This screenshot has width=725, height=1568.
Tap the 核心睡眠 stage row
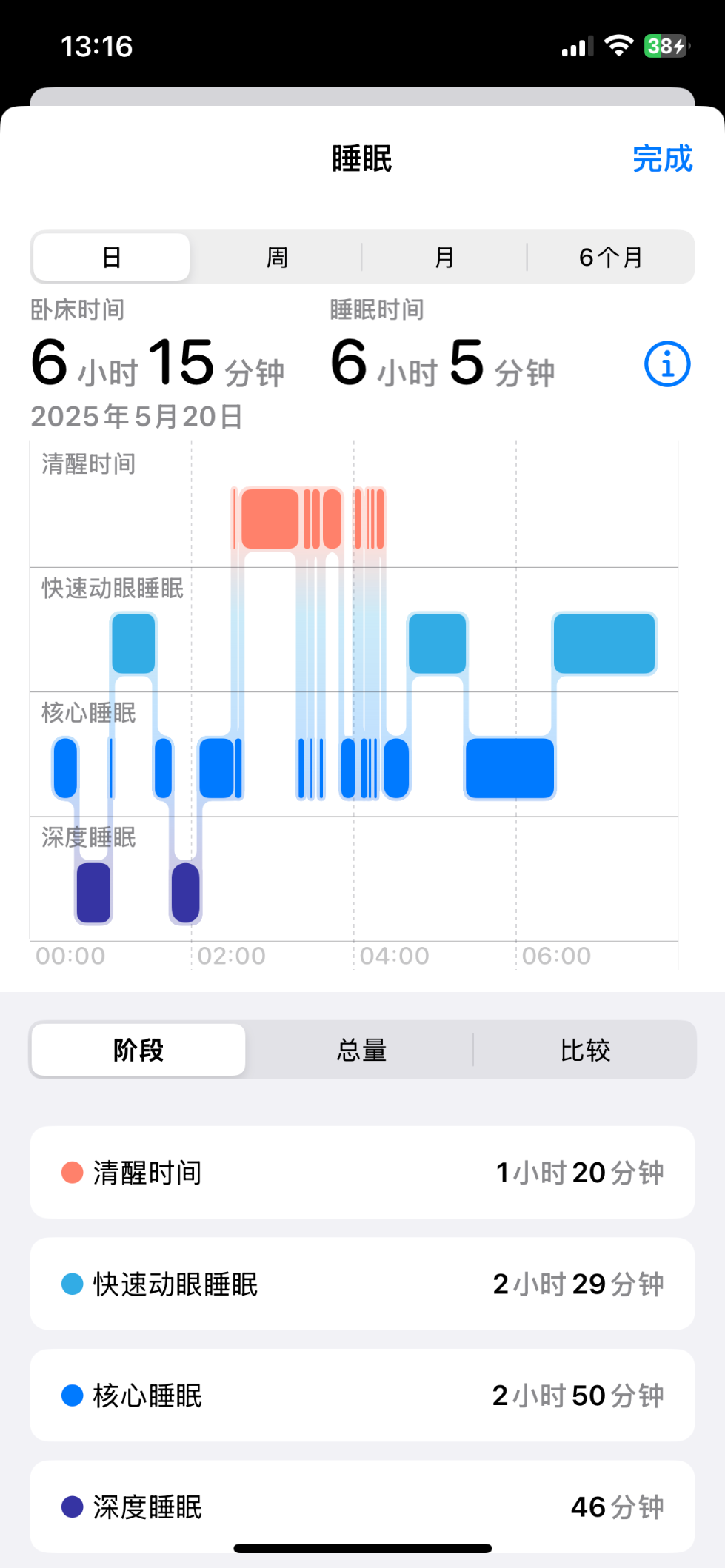(x=362, y=1396)
